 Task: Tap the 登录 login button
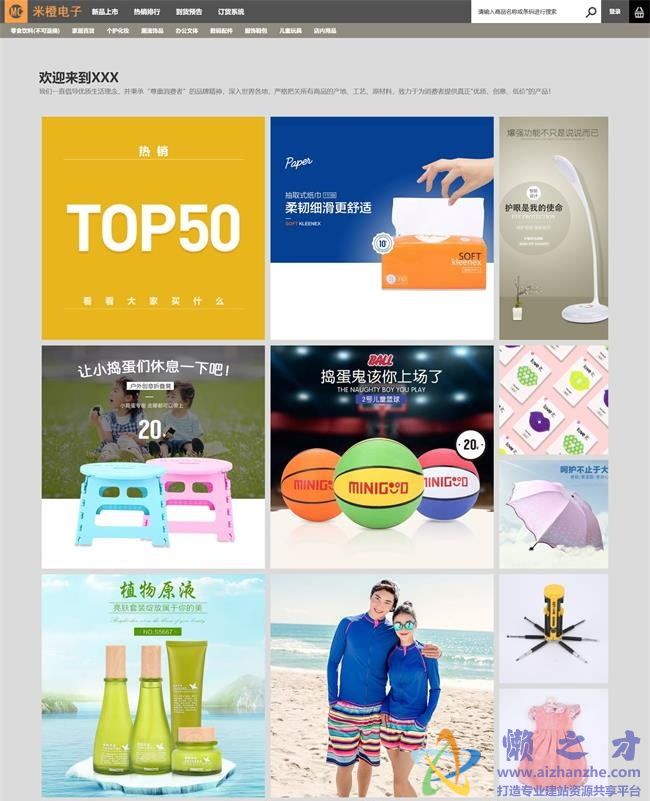coord(614,12)
